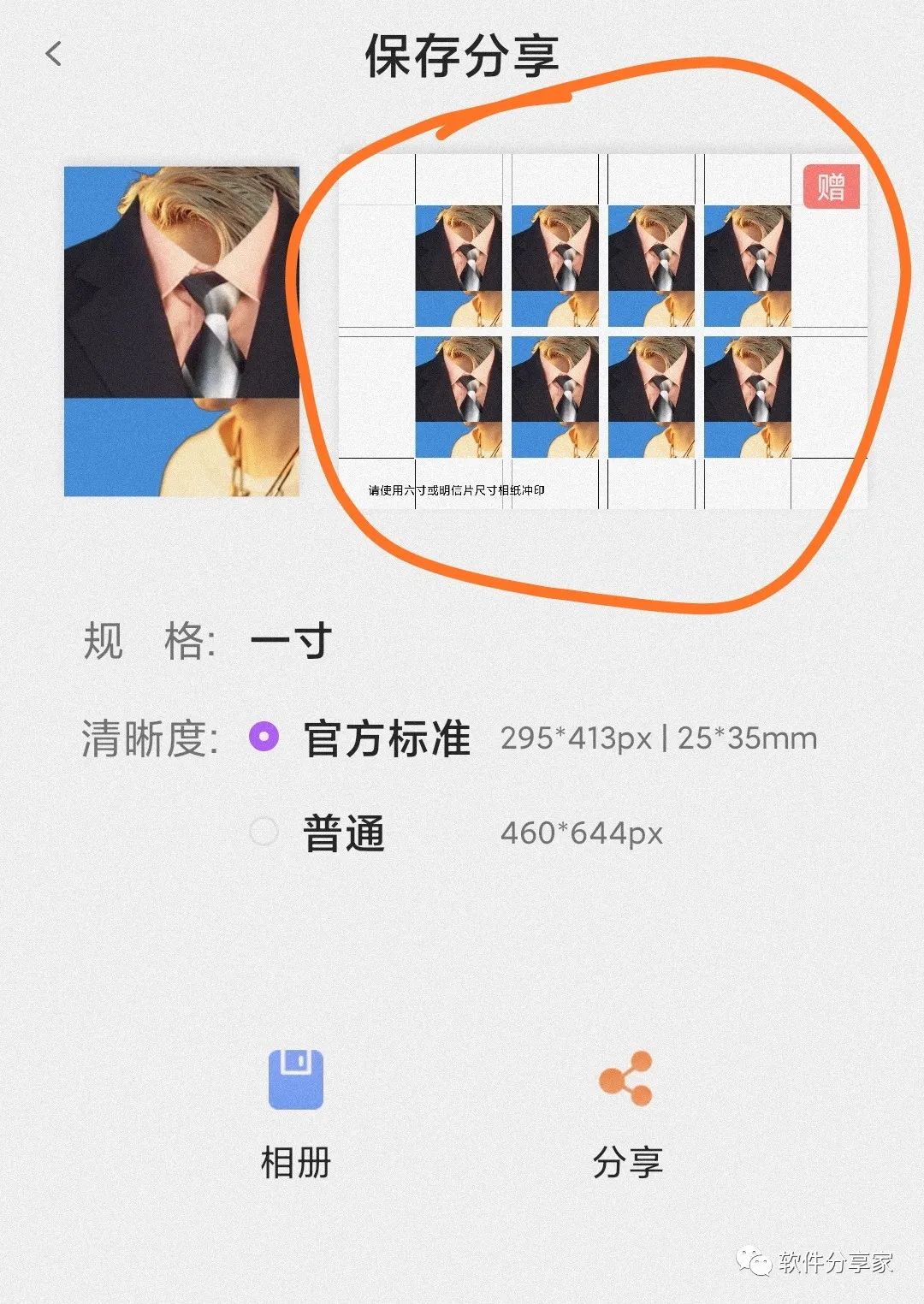
Task: Open the single one-inch photo preview
Action: point(181,331)
